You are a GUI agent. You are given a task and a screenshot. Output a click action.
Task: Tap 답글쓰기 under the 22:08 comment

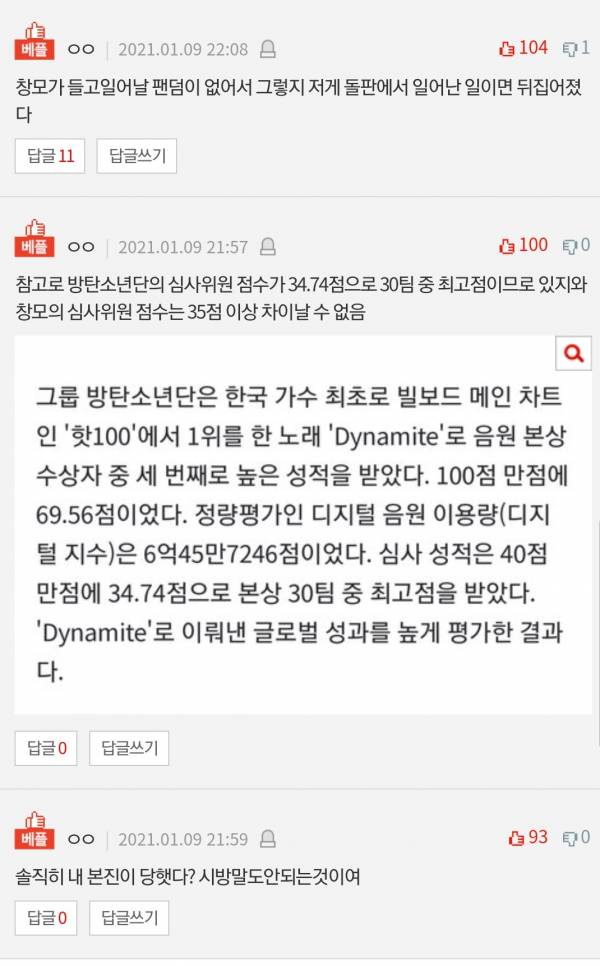point(136,156)
